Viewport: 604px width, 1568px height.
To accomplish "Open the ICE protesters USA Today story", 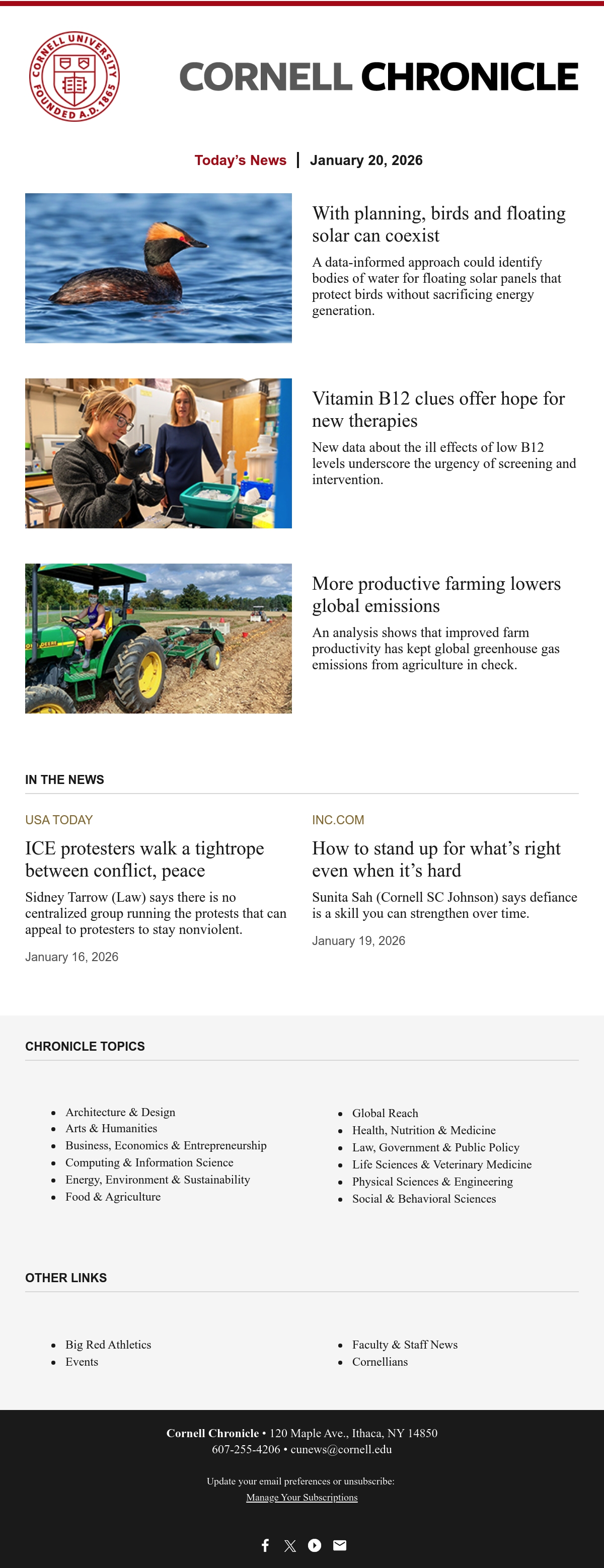I will (144, 859).
